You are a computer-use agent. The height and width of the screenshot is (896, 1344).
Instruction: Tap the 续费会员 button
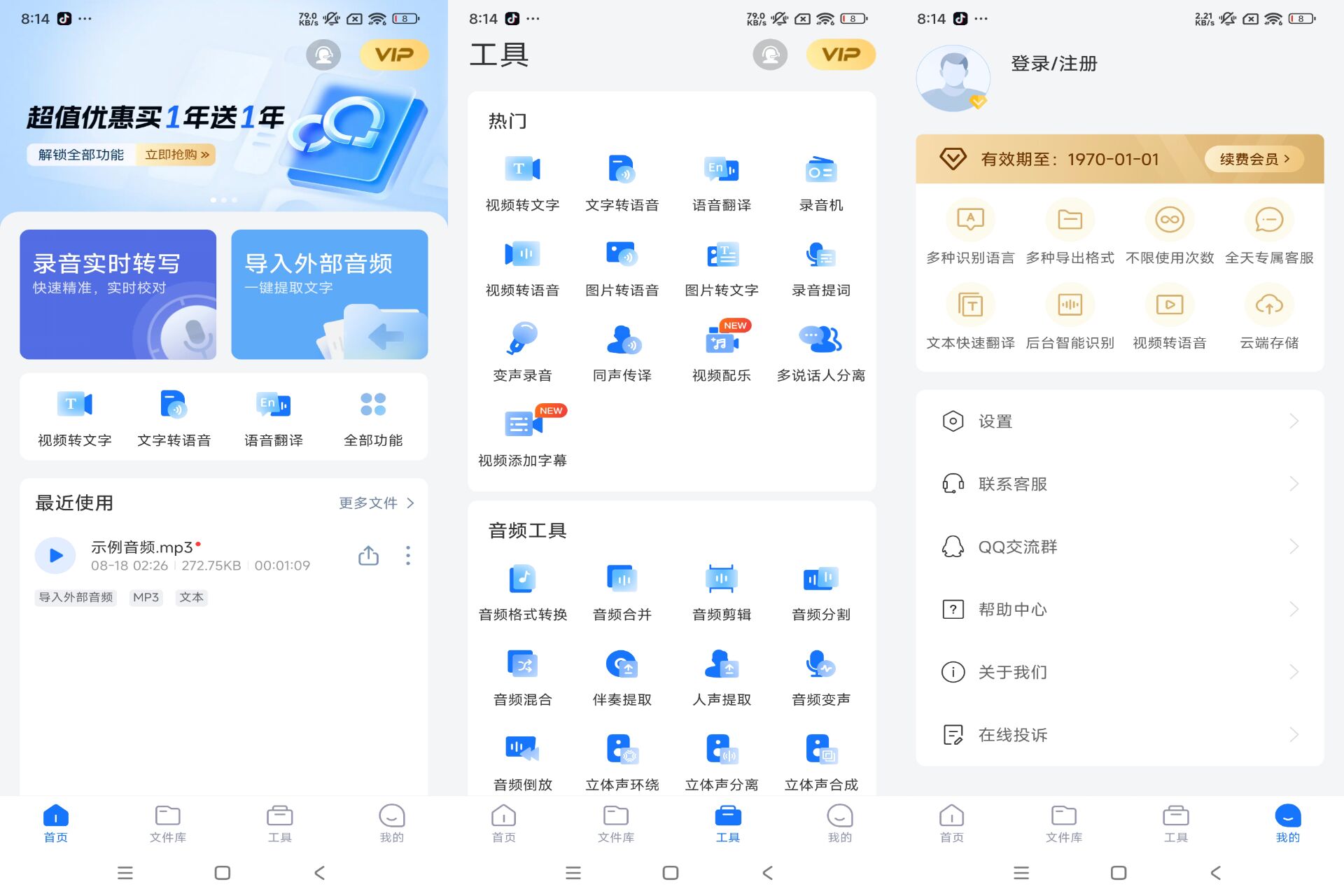[x=1254, y=159]
